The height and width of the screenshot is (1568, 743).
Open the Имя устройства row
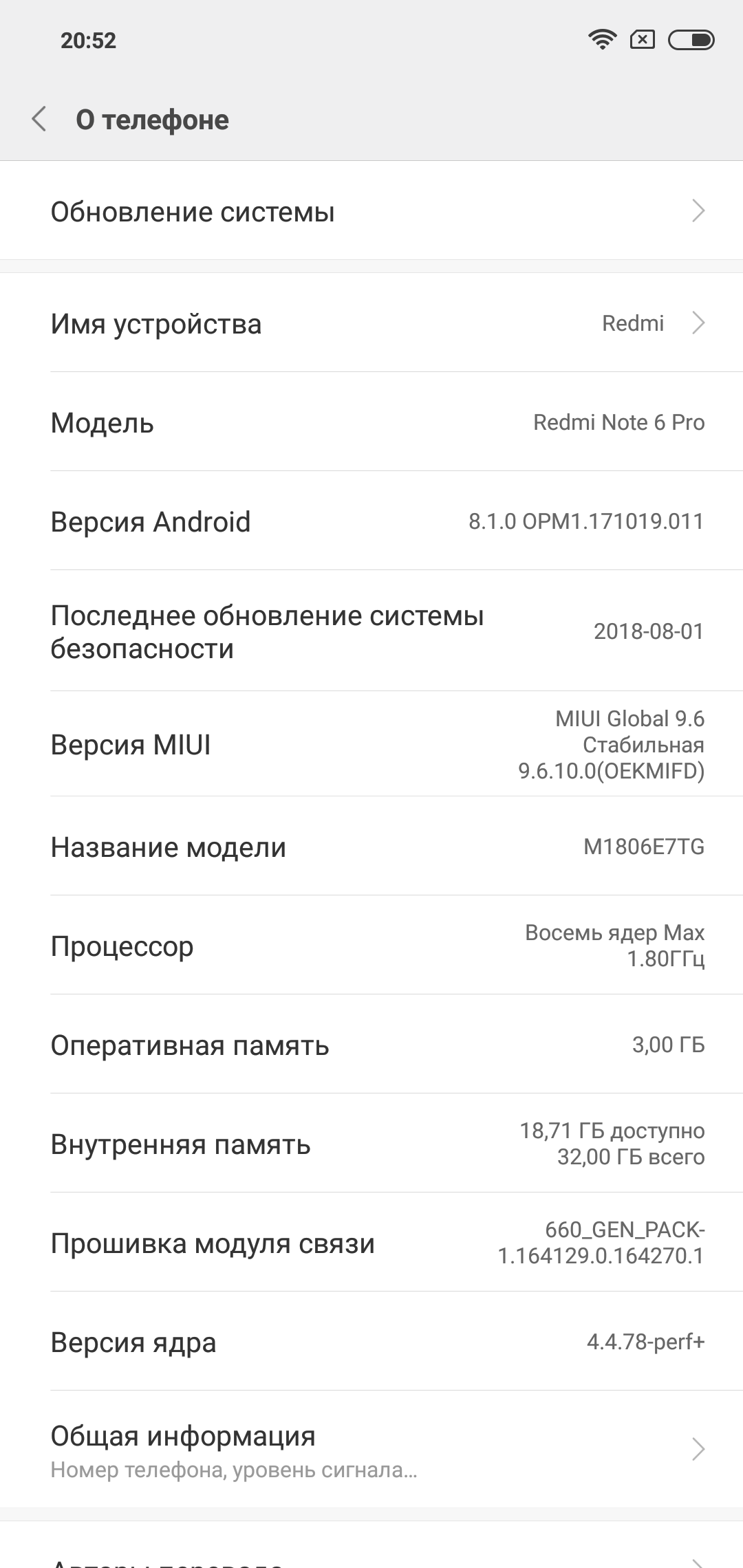[x=371, y=323]
